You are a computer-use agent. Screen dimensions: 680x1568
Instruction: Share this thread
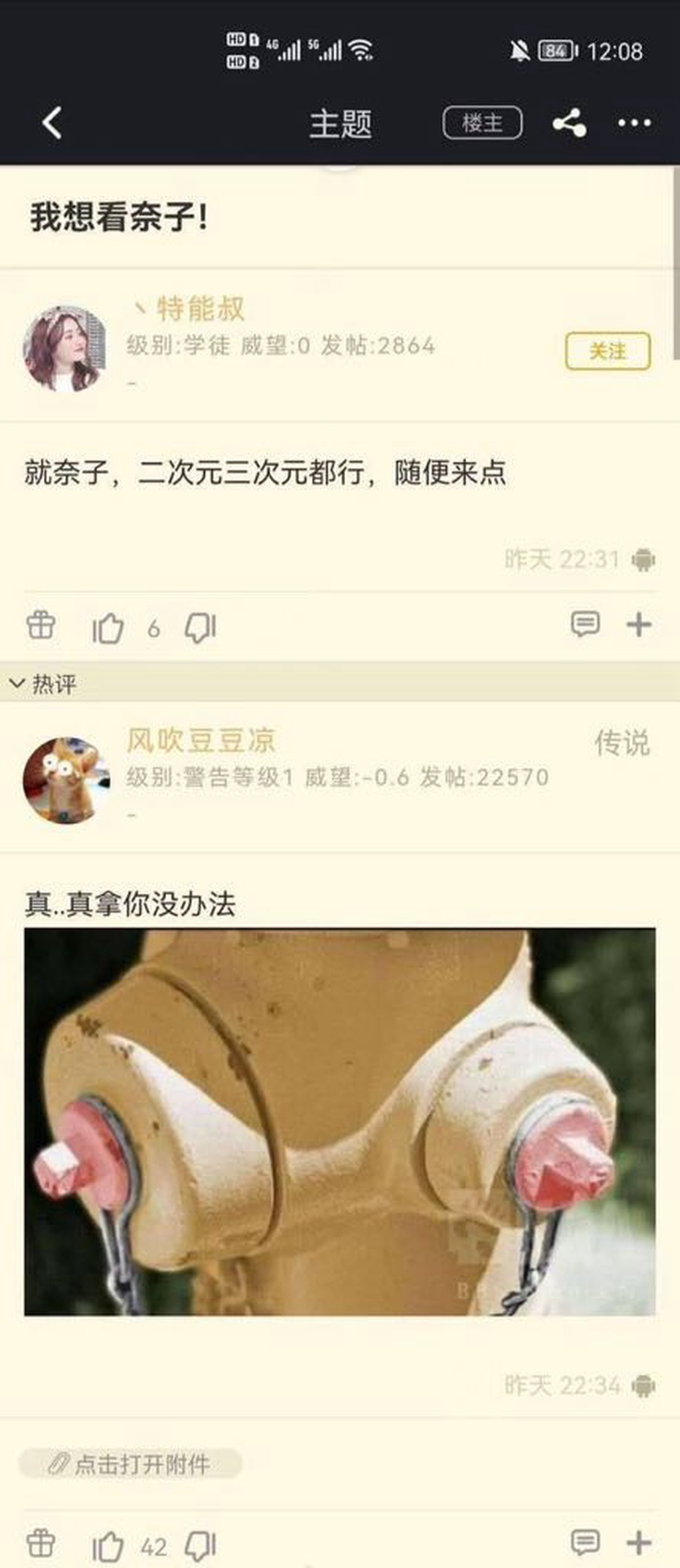click(x=569, y=123)
